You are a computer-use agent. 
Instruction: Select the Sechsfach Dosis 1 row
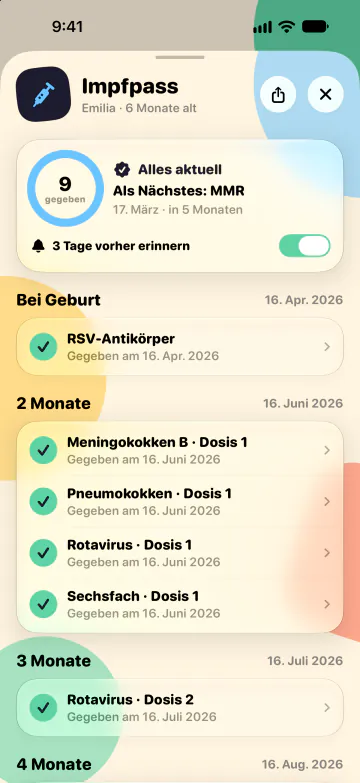[x=180, y=604]
